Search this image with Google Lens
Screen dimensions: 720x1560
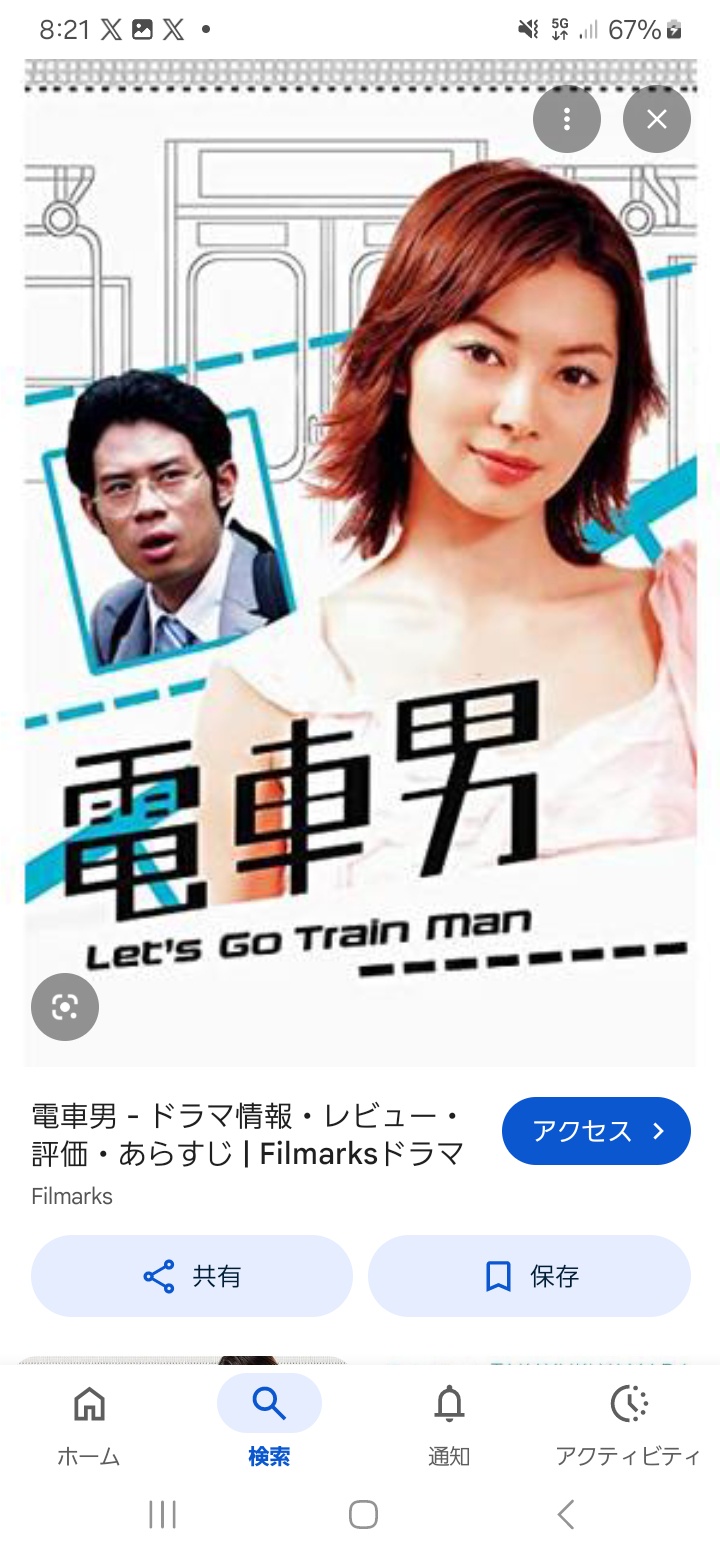click(65, 1007)
